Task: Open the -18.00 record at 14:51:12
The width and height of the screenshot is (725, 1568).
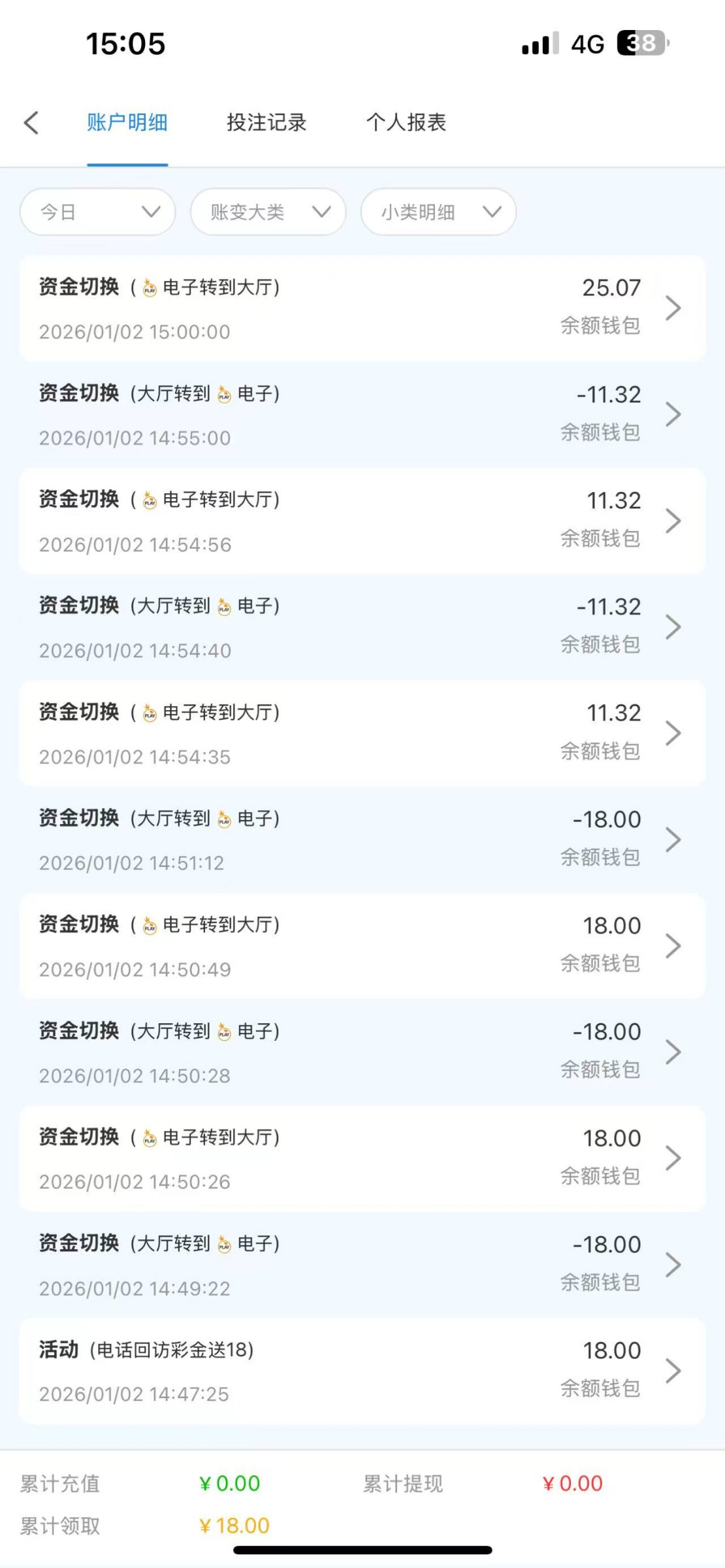Action: pos(362,840)
